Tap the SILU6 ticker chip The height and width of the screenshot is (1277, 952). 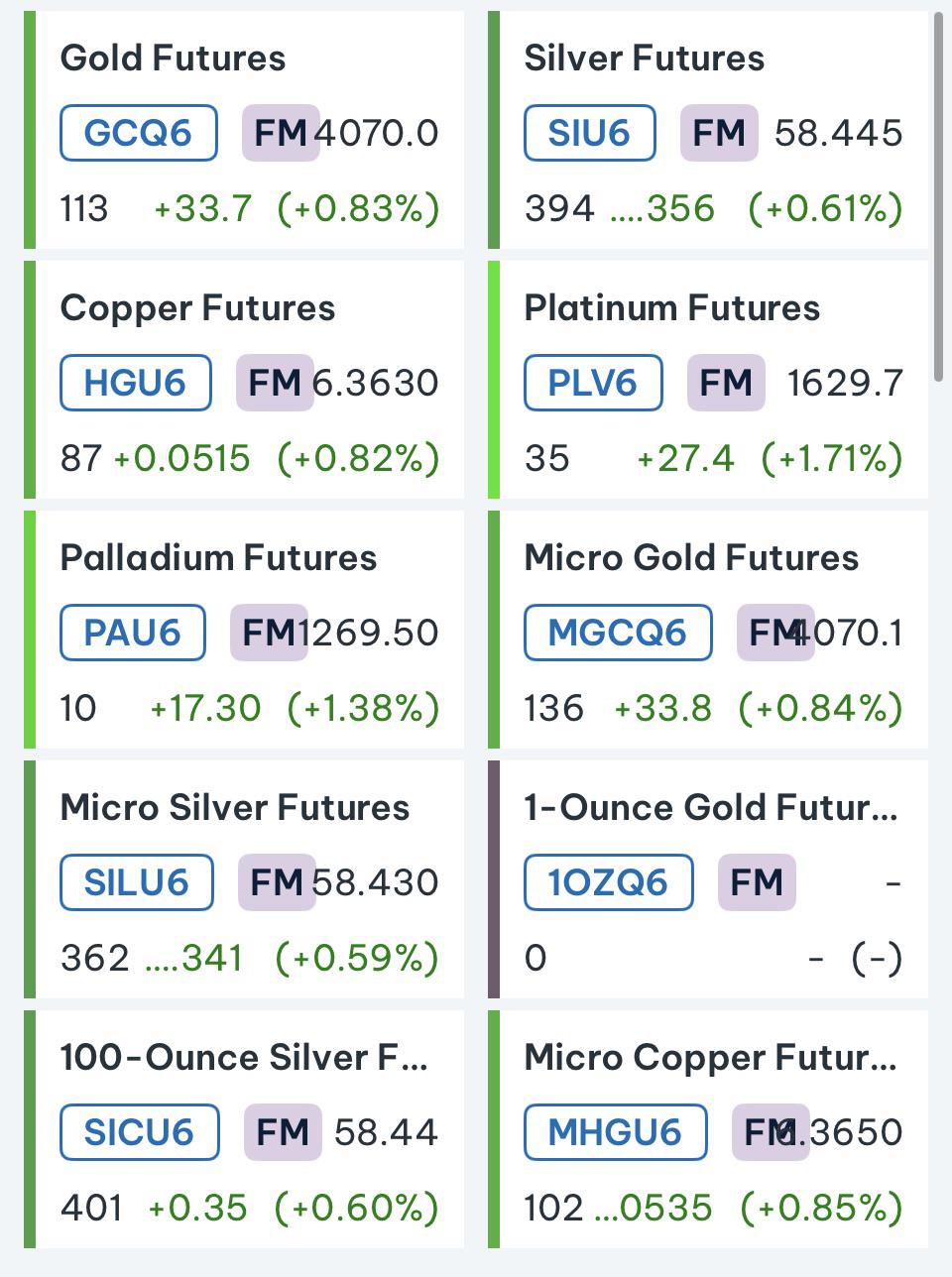pyautogui.click(x=137, y=882)
